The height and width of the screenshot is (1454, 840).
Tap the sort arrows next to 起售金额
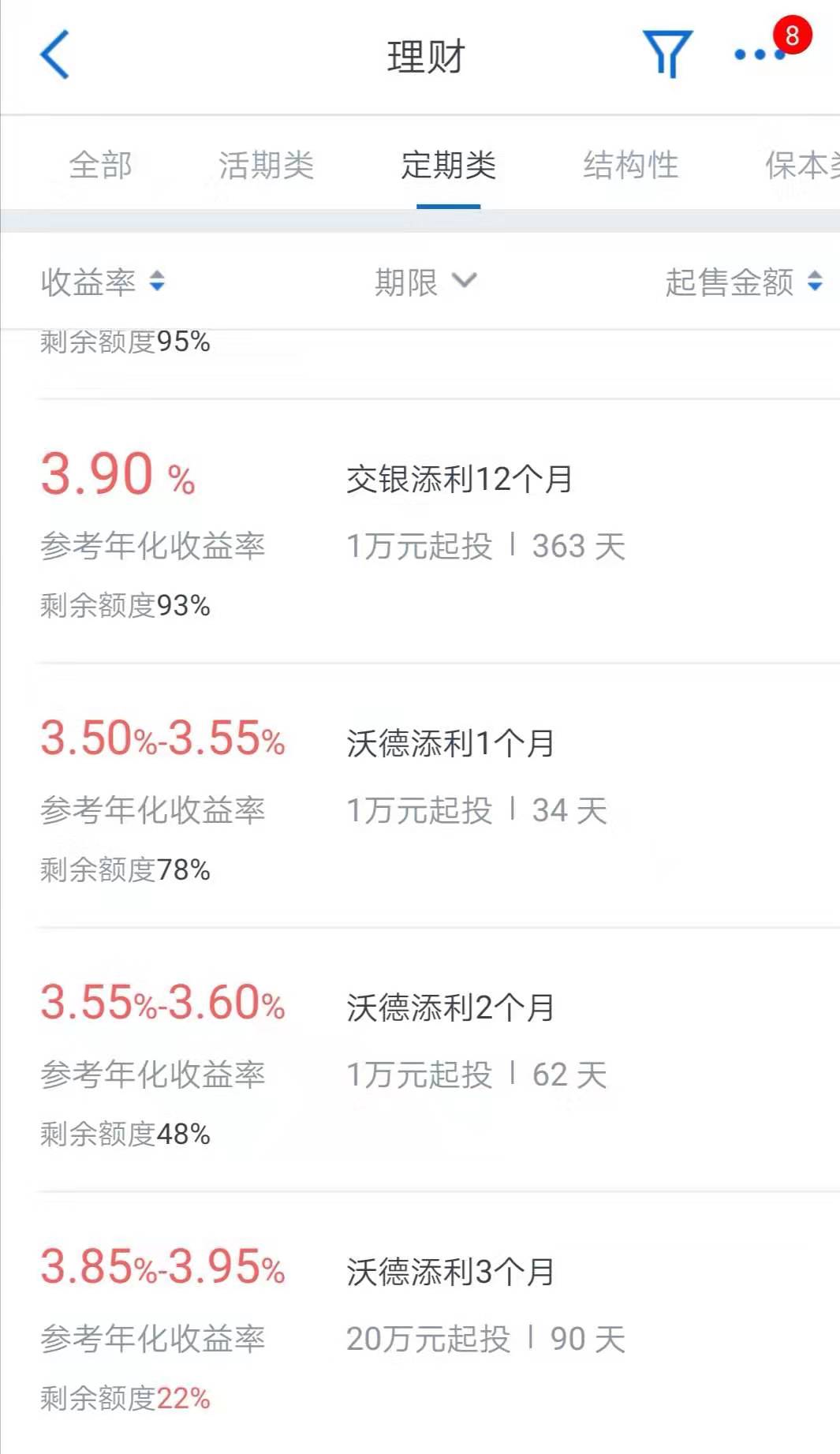(814, 282)
